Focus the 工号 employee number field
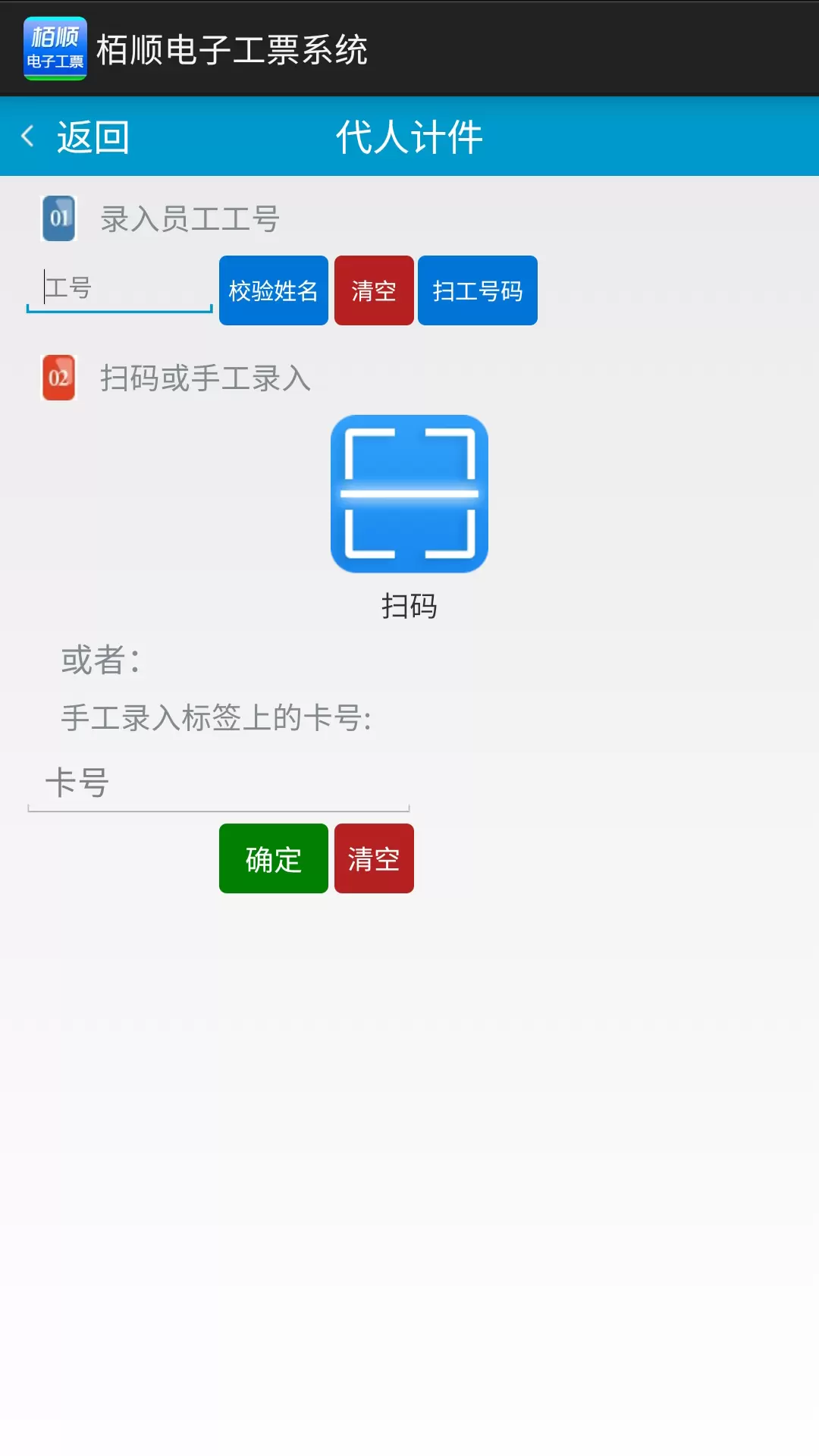 pos(120,289)
